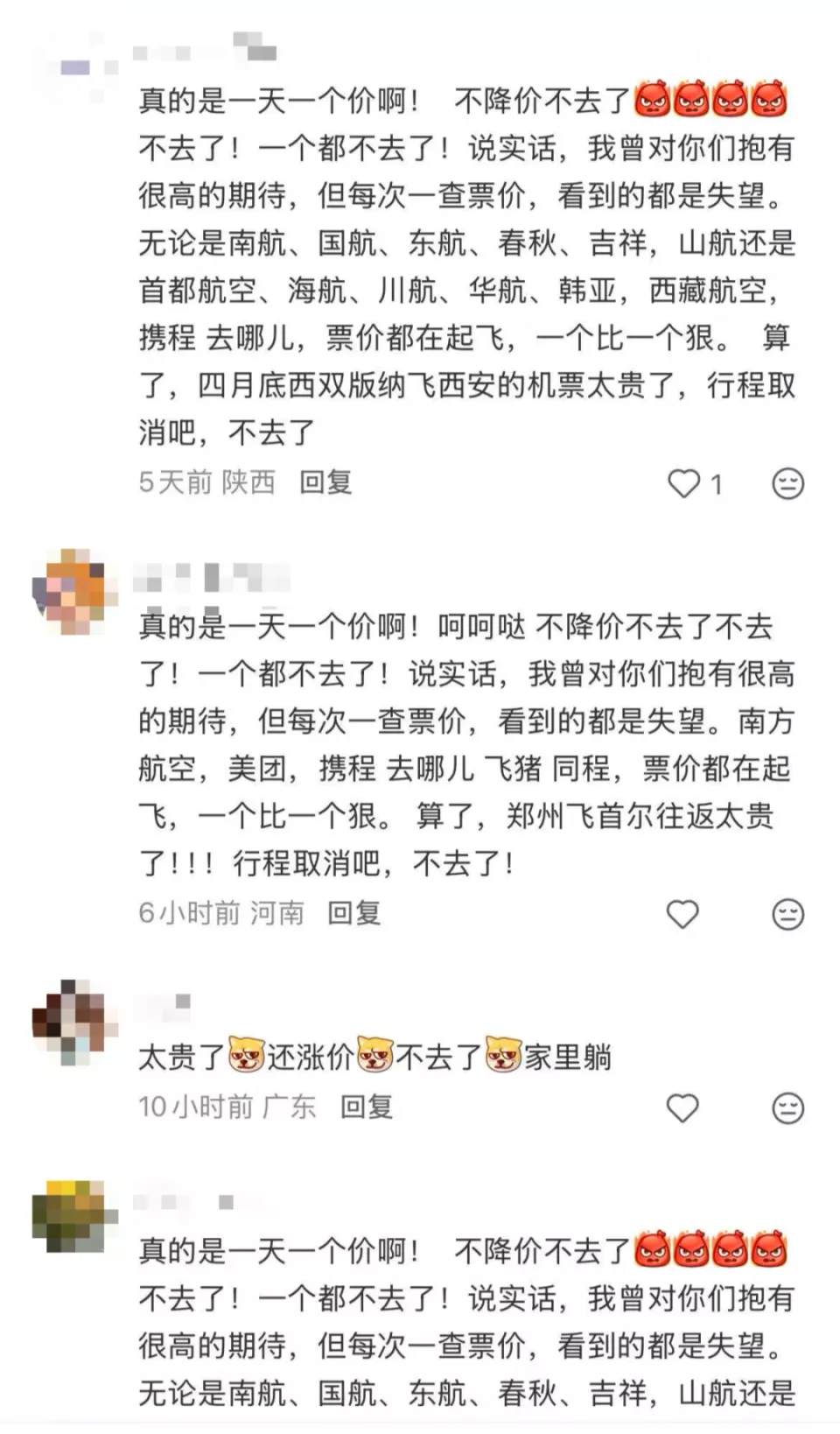Screen dimensions: 840x1434
Task: Open avatar of the 广东 commenter
Action: click(74, 1023)
